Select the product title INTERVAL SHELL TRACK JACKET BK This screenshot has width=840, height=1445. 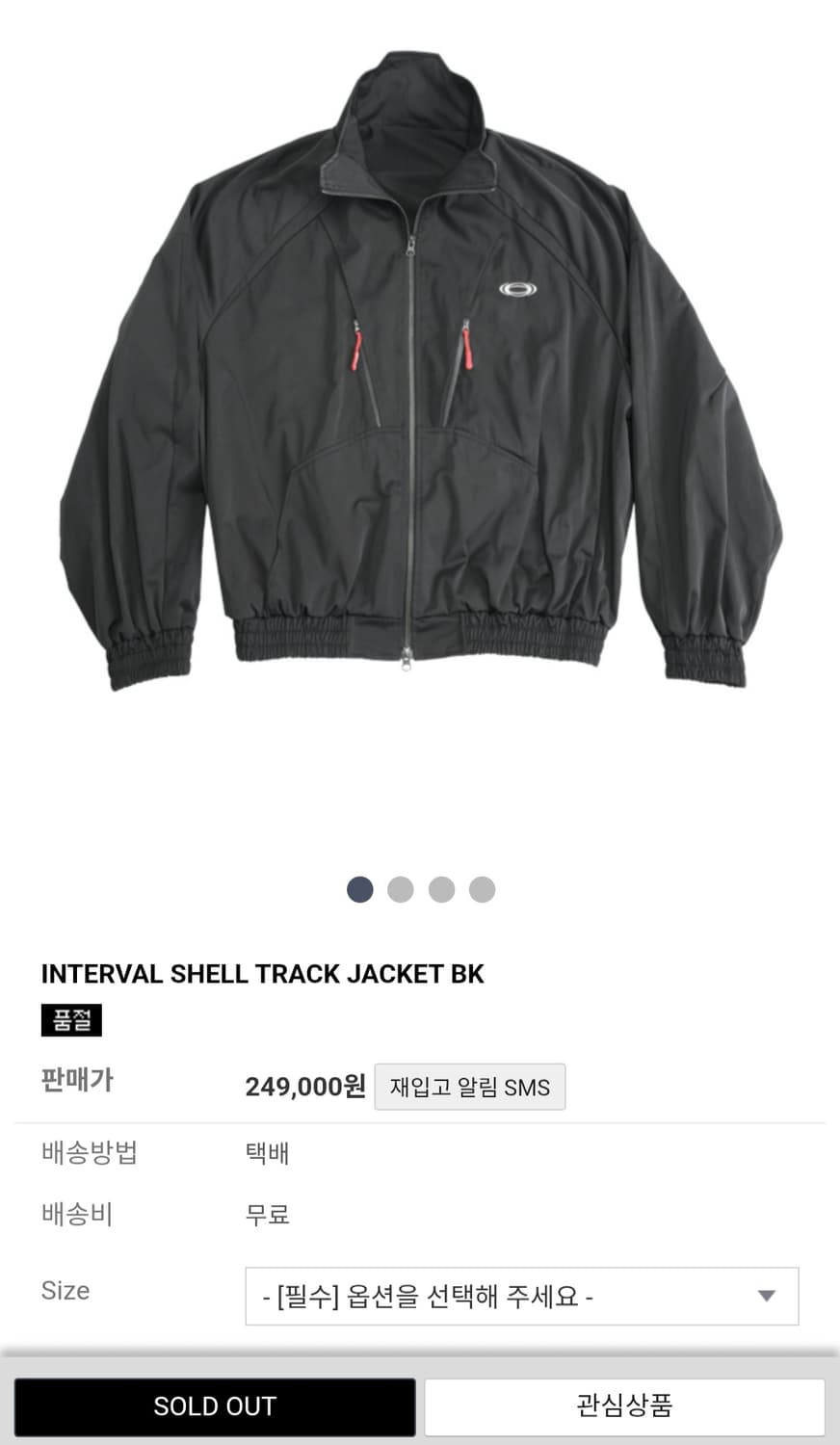coord(264,974)
